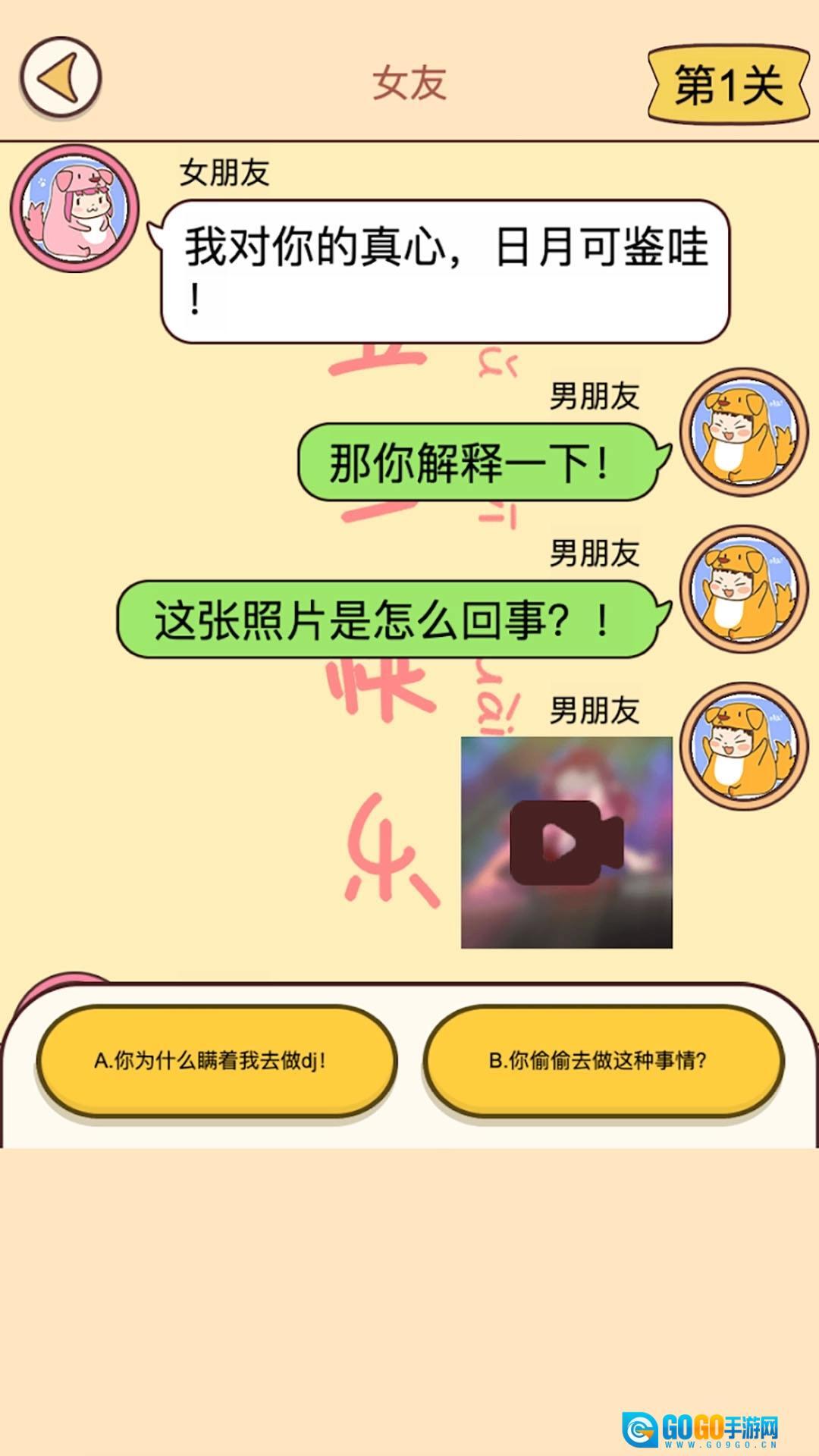Image resolution: width=819 pixels, height=1456 pixels.
Task: Play the blurred video from boyfriend
Action: tap(566, 843)
